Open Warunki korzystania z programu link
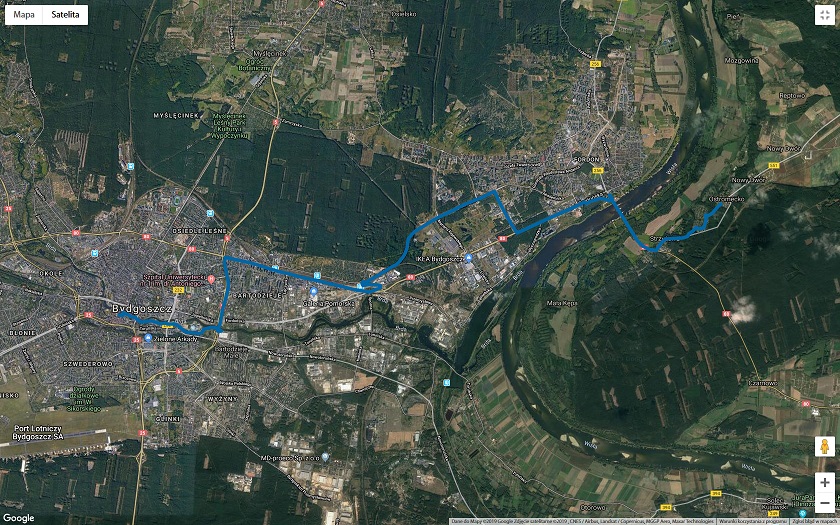Viewport: 840px width, 525px height. tap(752, 521)
